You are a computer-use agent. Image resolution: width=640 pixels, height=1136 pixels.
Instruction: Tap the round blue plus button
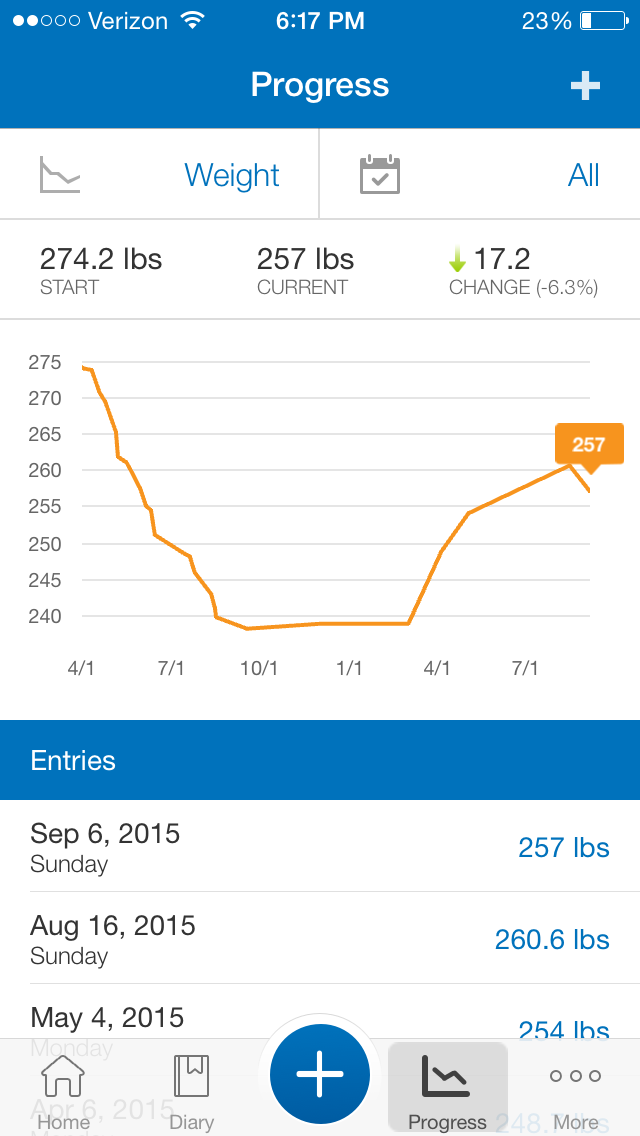coord(320,1074)
